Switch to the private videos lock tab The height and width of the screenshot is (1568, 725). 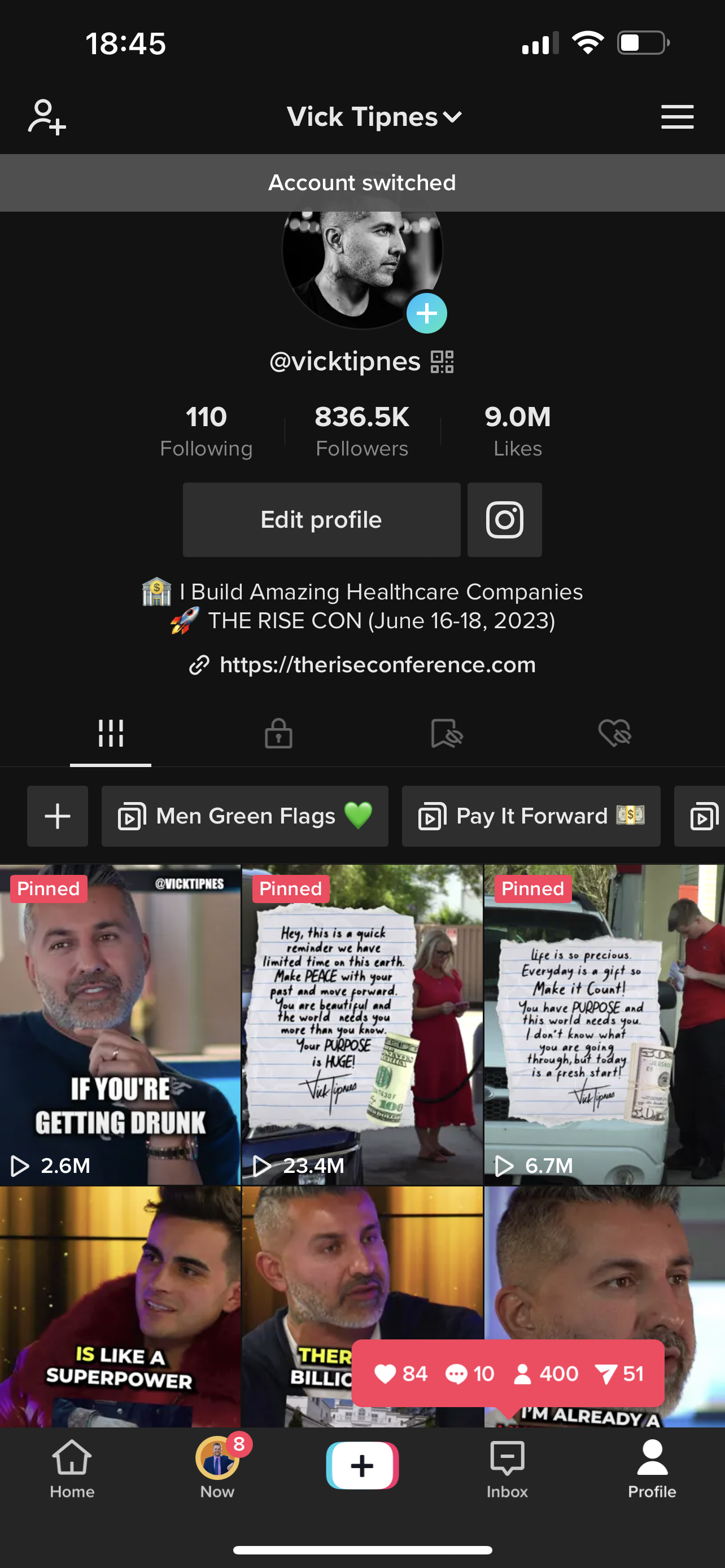click(x=278, y=733)
